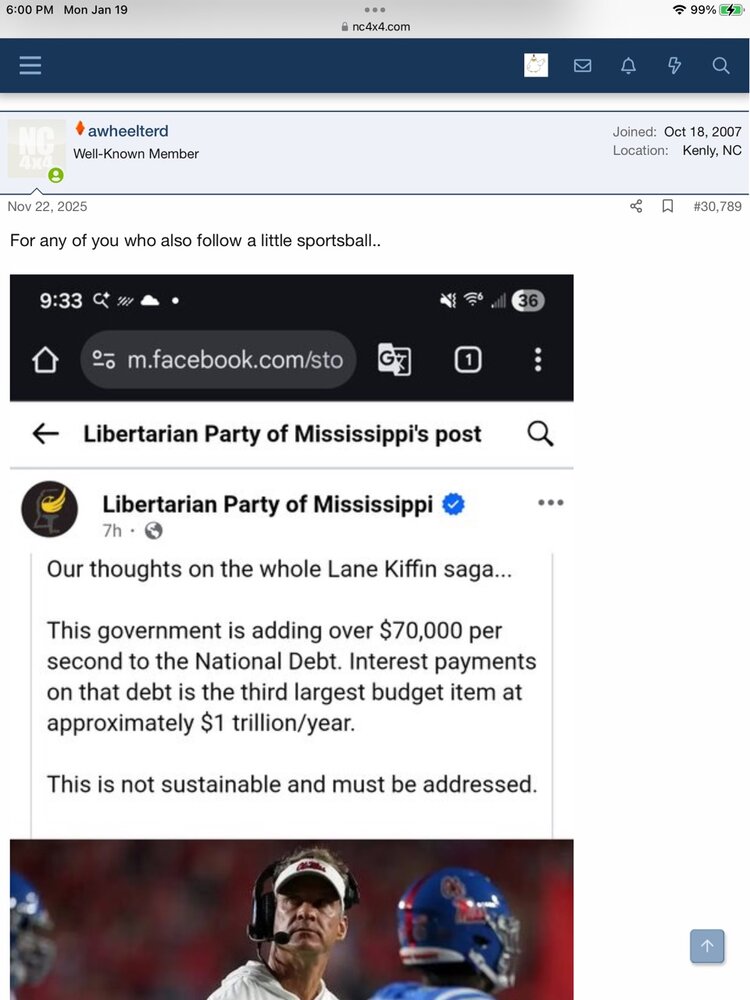Open the What's new lightning icon
Screen dimensions: 750x1000
coord(674,66)
